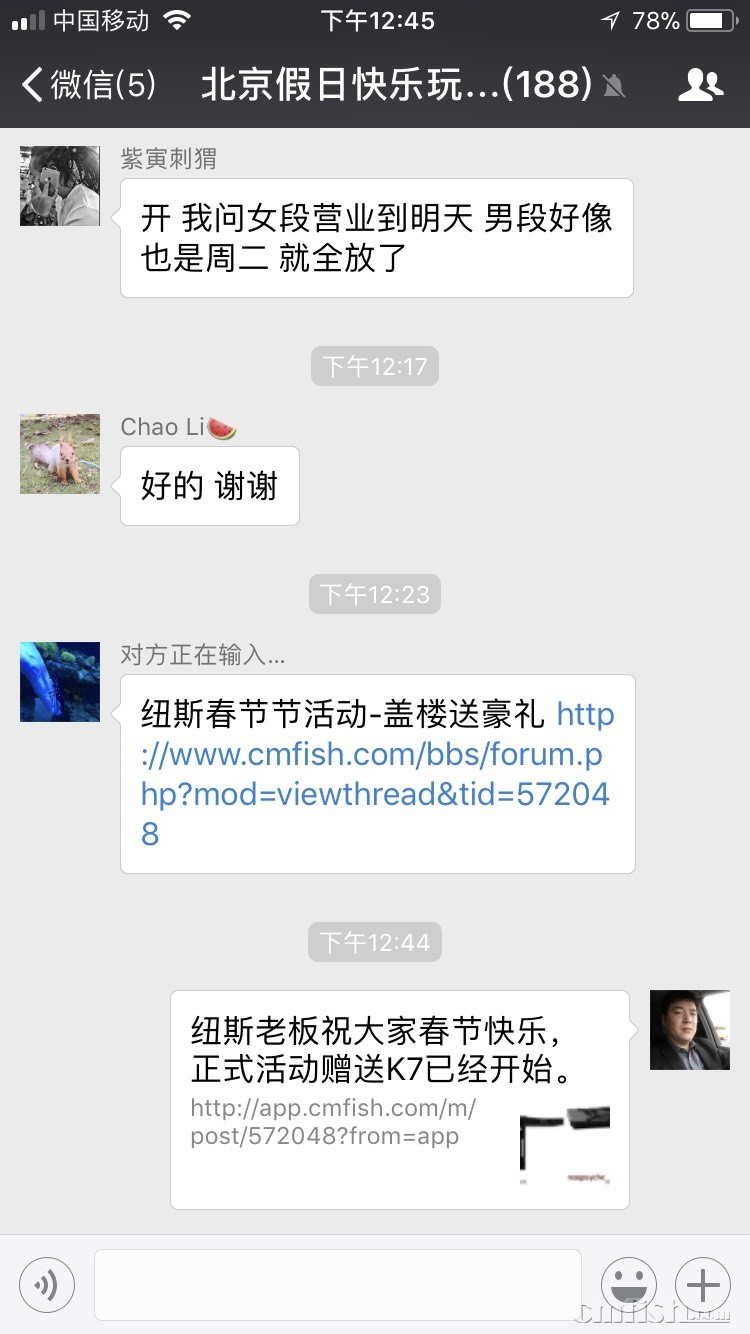Open group members via the contacts icon
This screenshot has height=1334, width=750.
click(x=700, y=86)
